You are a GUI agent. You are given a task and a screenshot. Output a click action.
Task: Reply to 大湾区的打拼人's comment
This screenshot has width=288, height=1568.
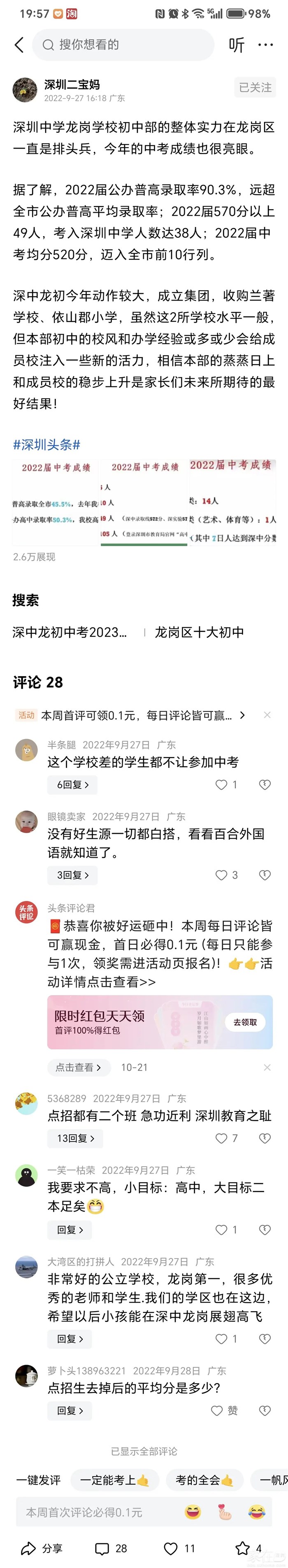(70, 1339)
